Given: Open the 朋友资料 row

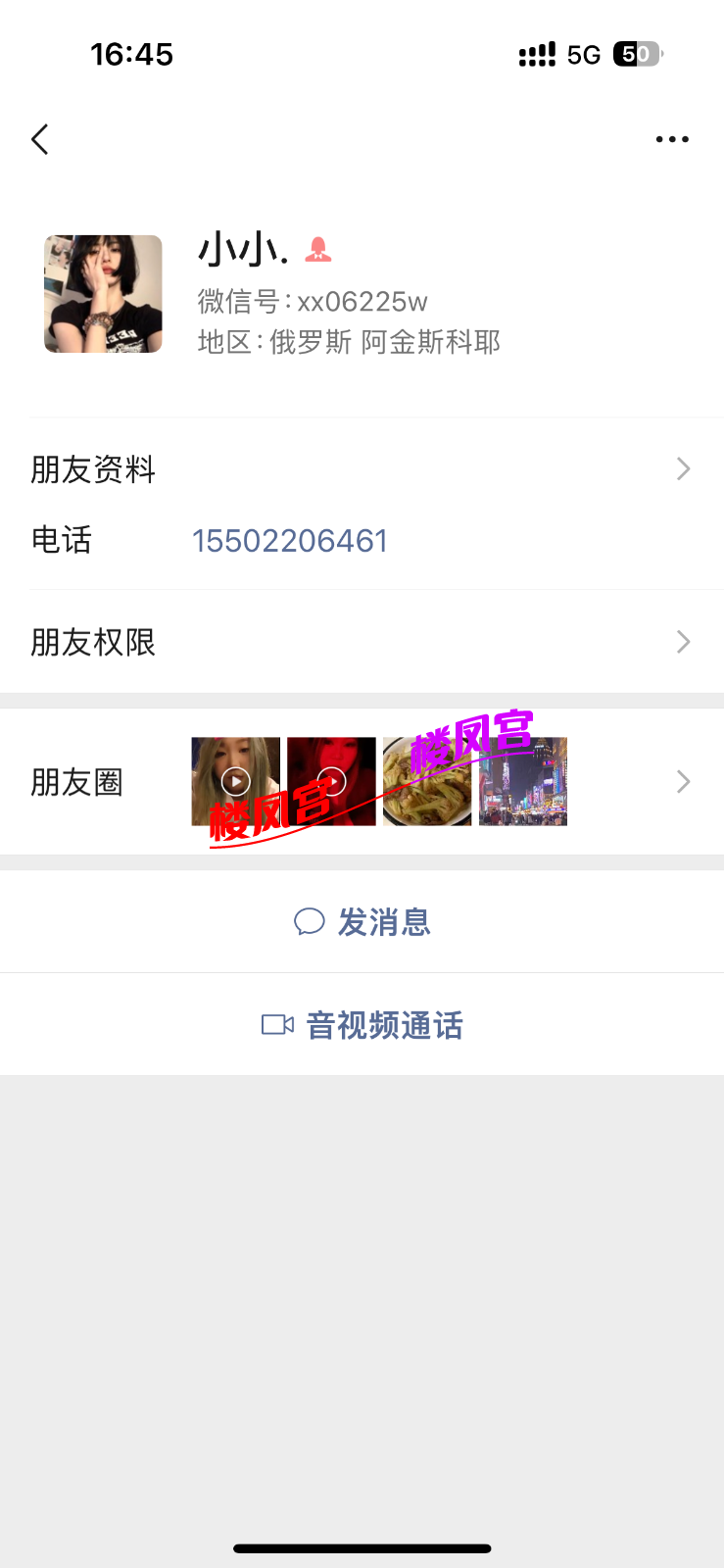Looking at the screenshot, I should (x=361, y=469).
